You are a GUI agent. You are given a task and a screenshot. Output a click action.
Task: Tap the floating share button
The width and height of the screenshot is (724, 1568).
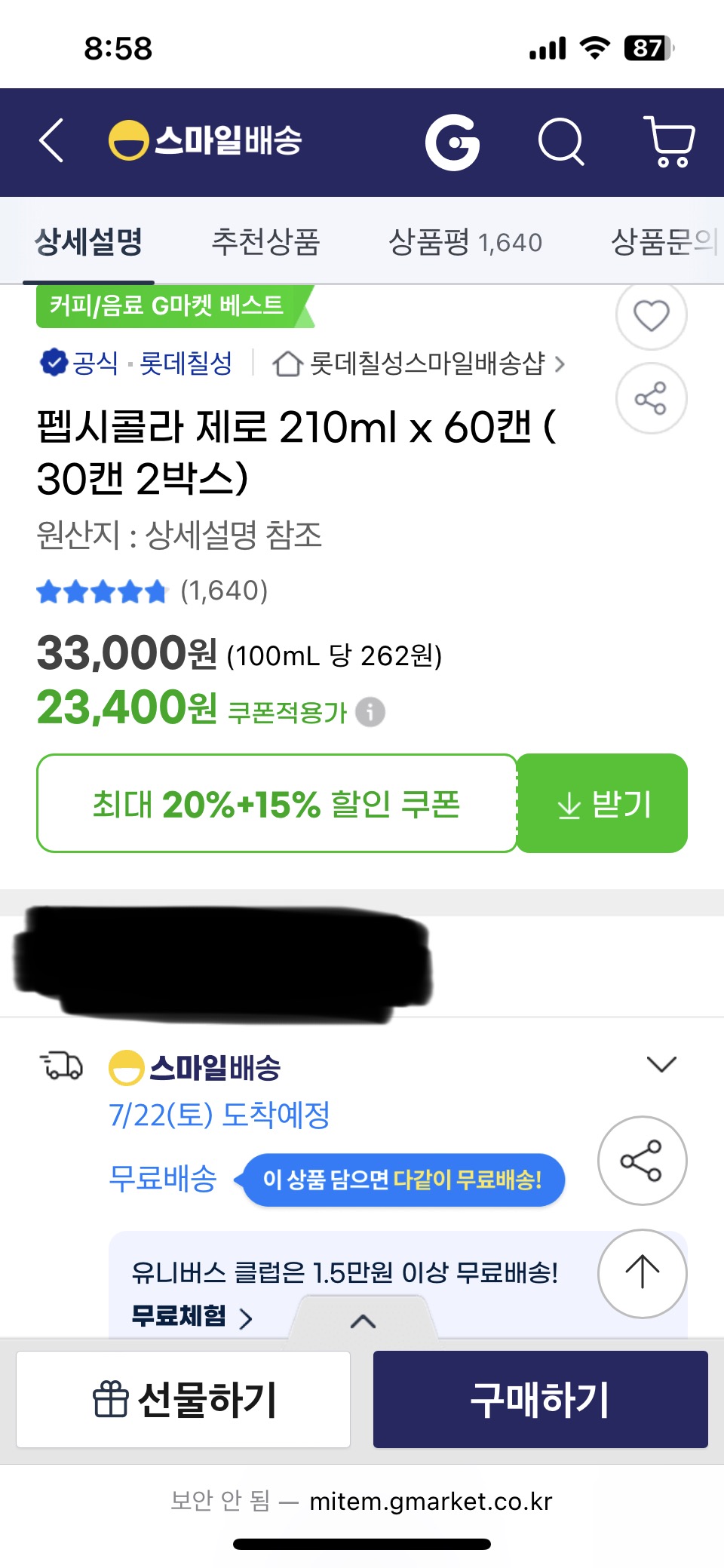tap(642, 1161)
